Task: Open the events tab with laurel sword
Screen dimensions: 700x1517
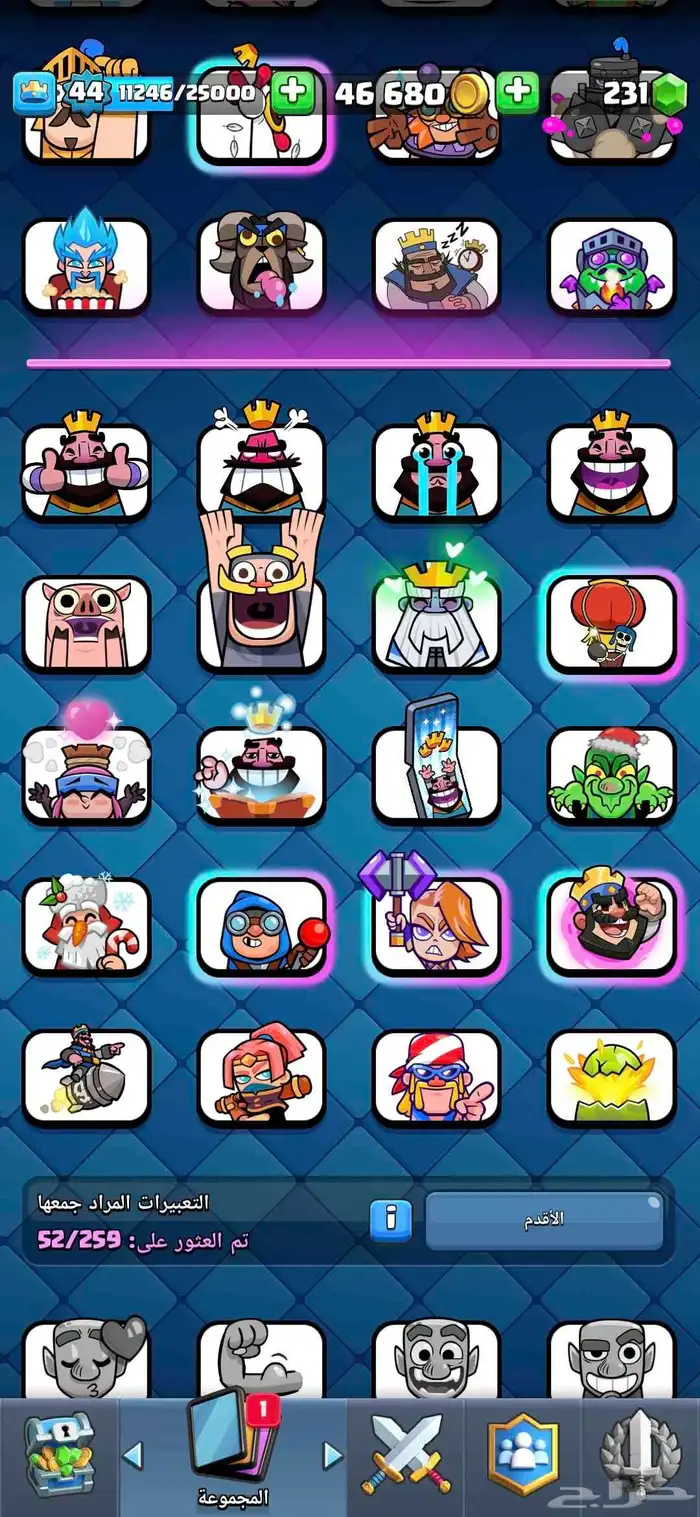Action: [x=640, y=1455]
